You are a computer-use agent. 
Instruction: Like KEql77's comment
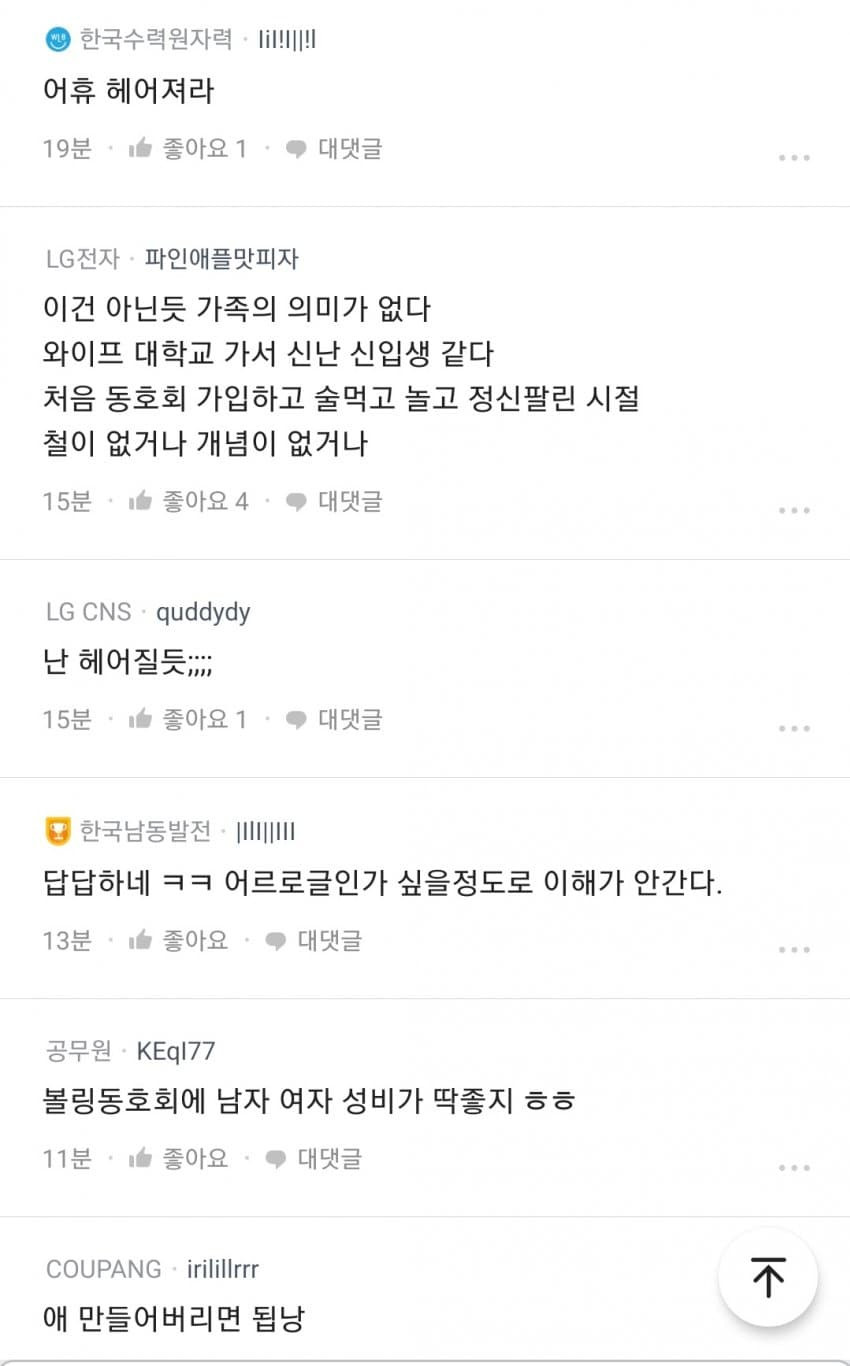(178, 1158)
